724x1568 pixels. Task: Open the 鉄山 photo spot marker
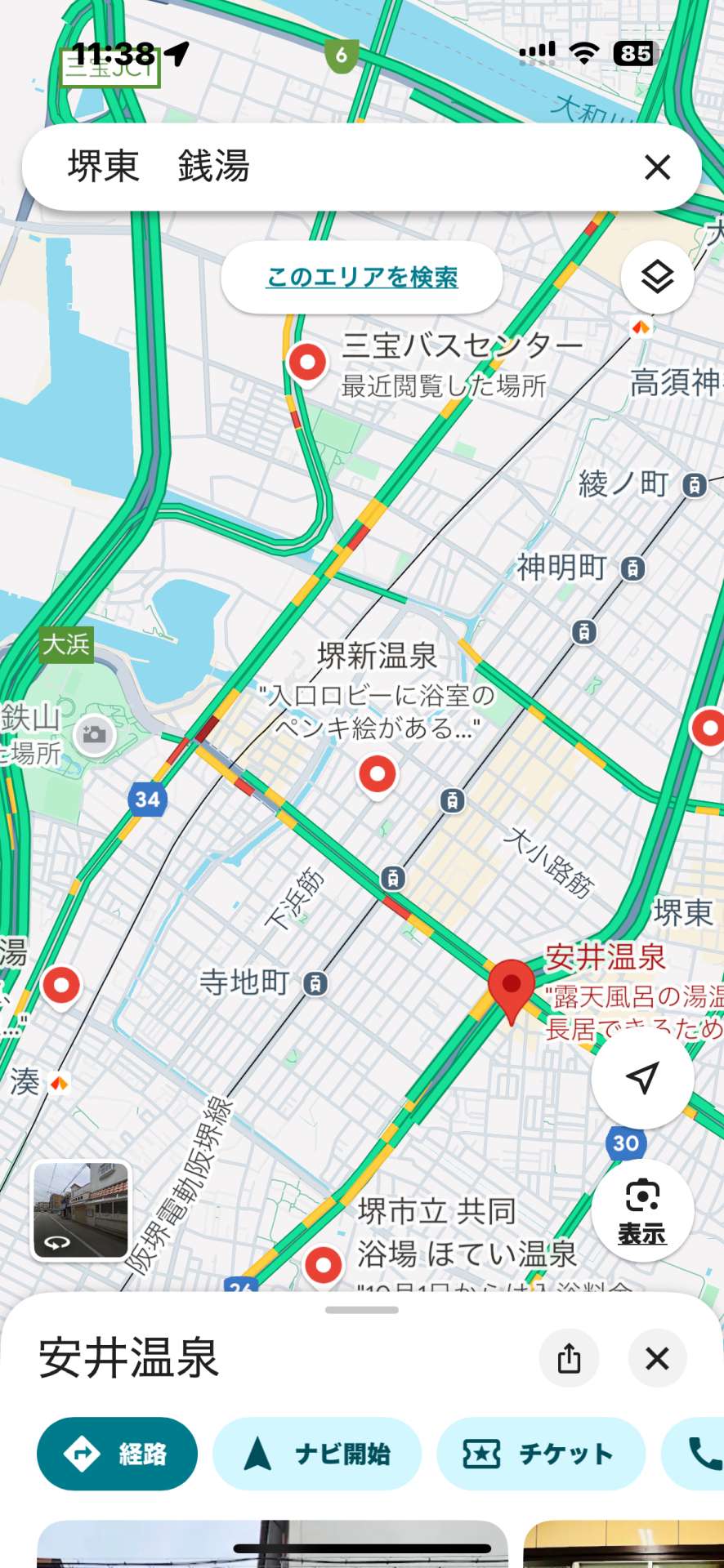[x=95, y=735]
